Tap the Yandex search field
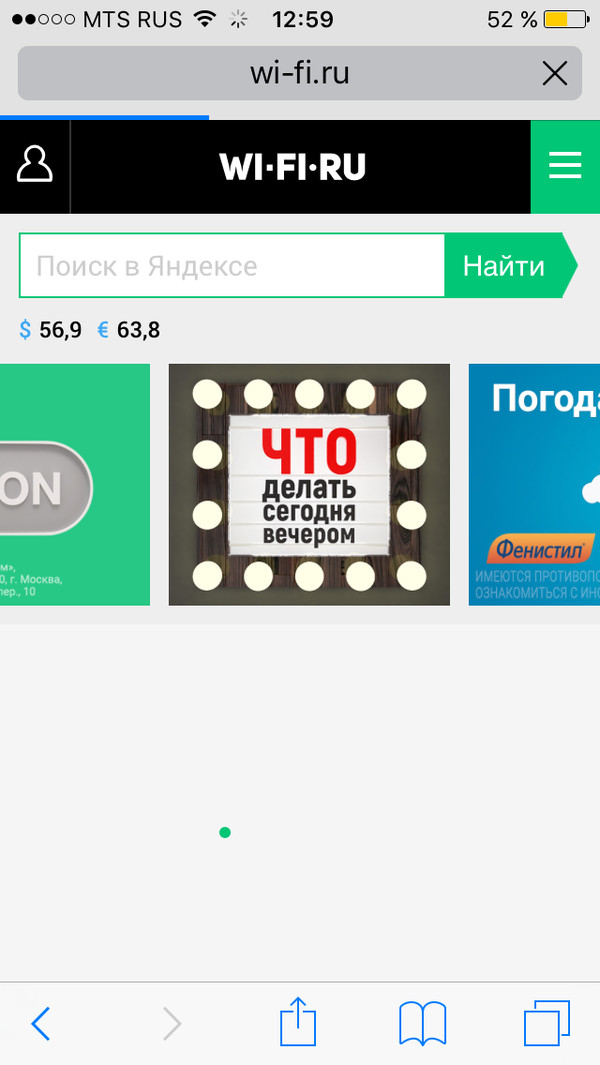 tap(232, 266)
